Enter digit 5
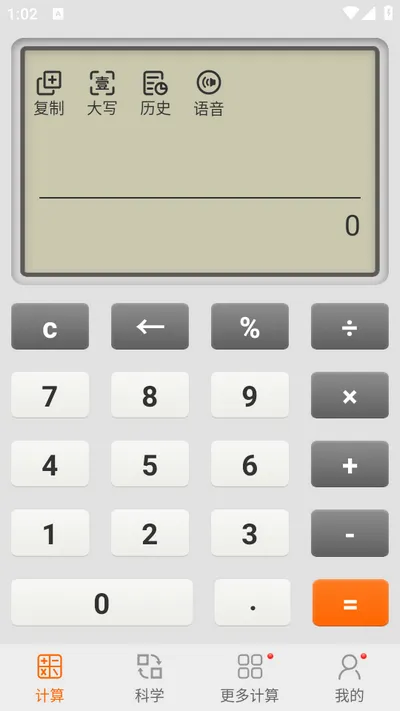The height and width of the screenshot is (711, 400). [x=150, y=464]
